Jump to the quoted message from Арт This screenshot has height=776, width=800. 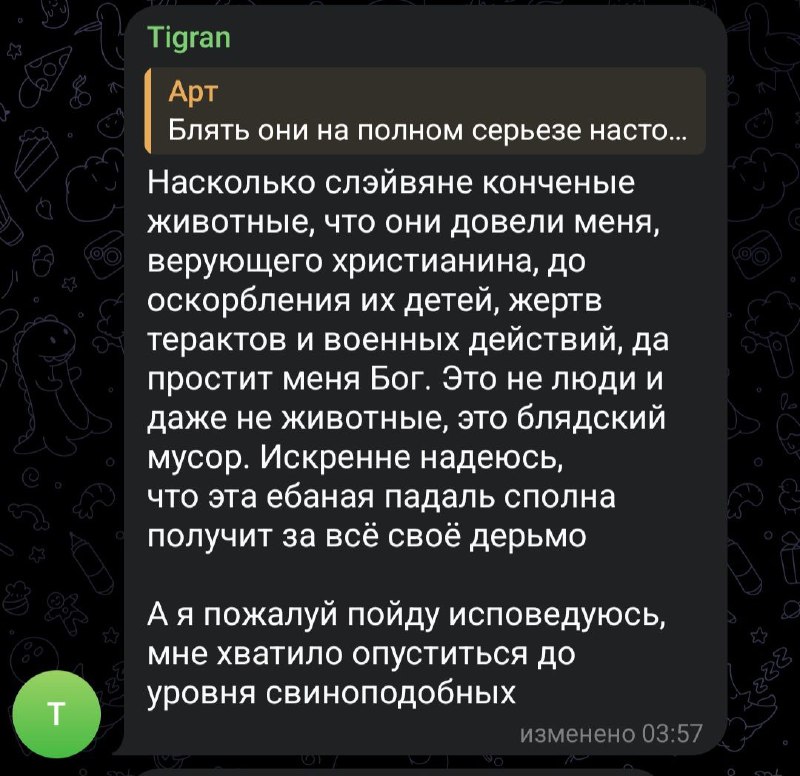pyautogui.click(x=425, y=111)
